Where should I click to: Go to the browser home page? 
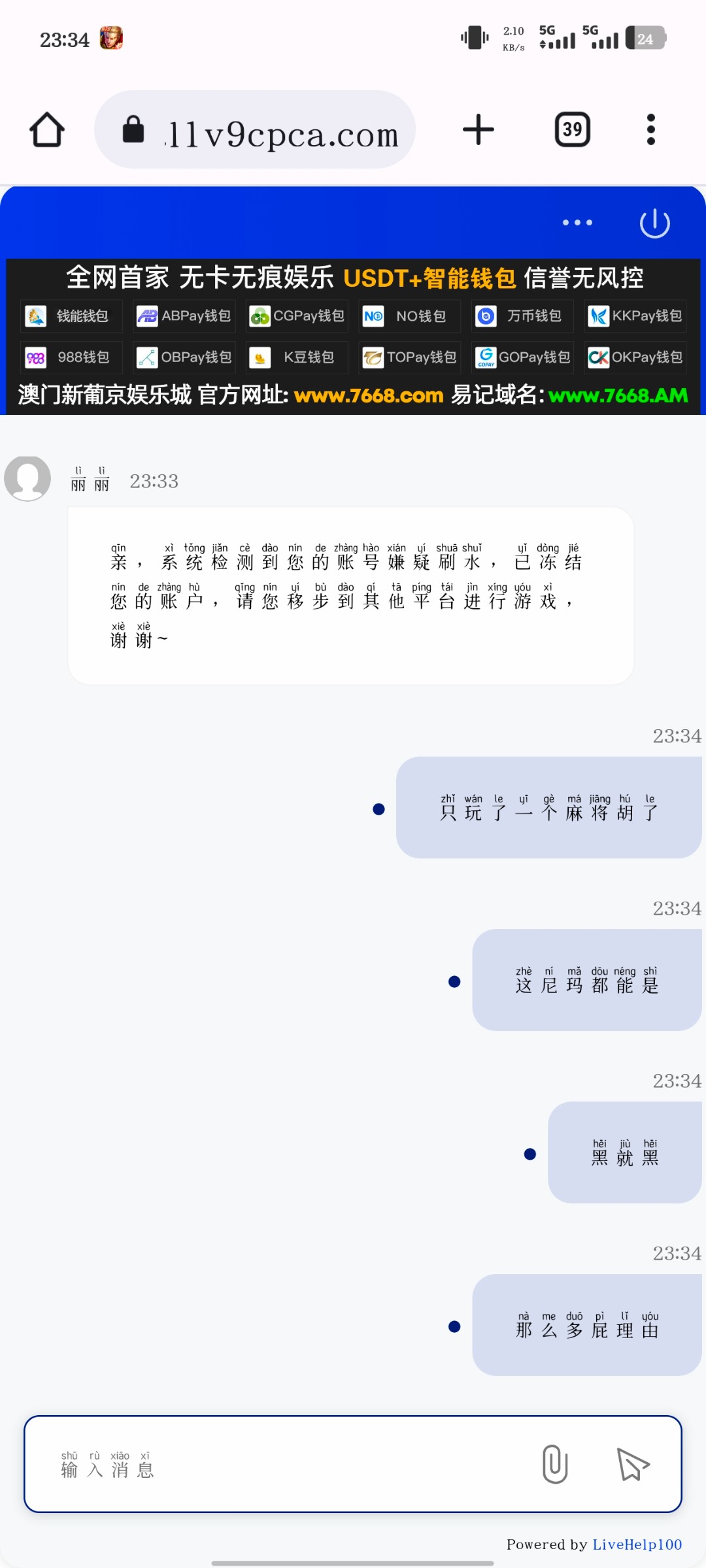point(47,130)
